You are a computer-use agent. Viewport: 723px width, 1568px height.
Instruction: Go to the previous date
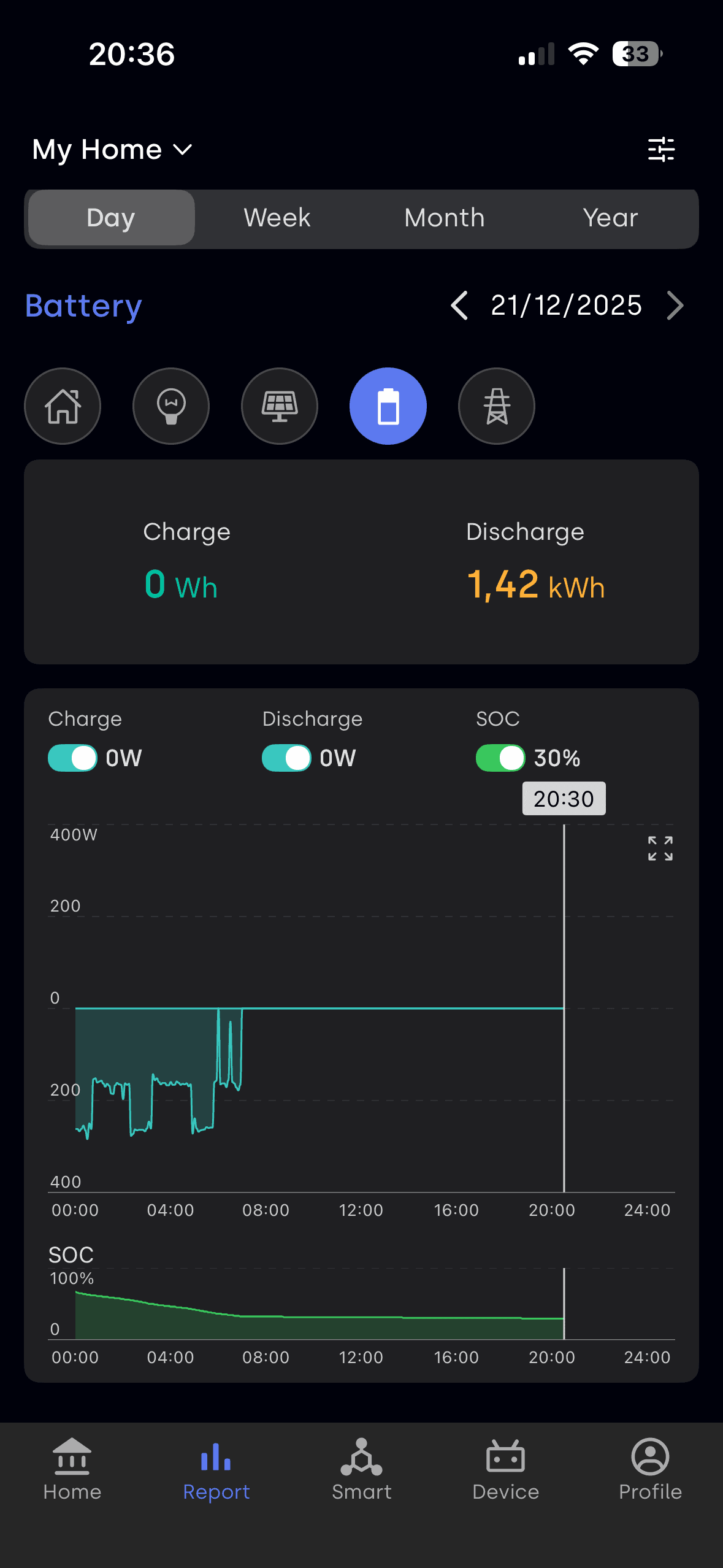459,306
